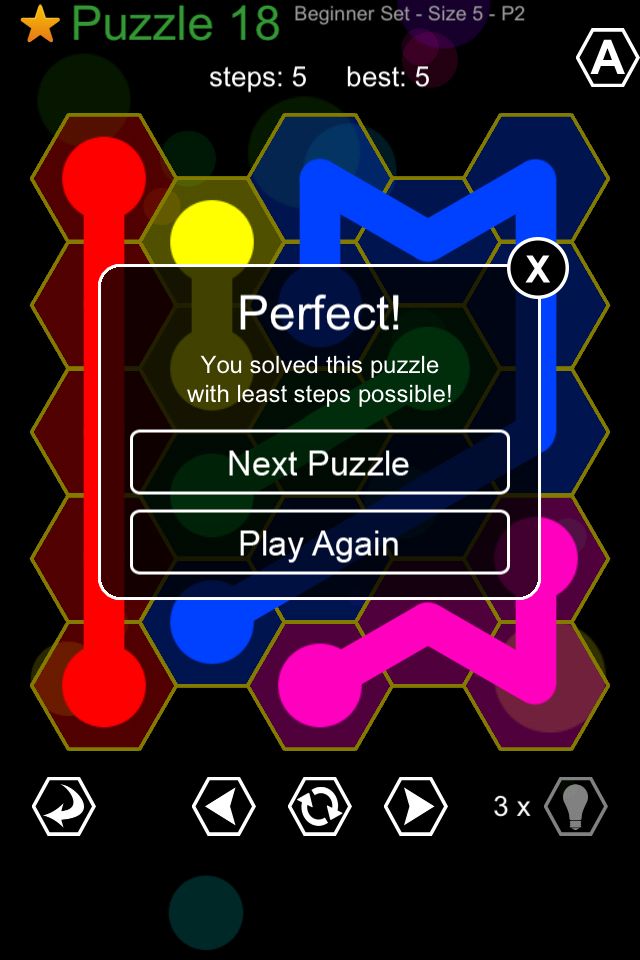Tap the curved back arrow hexagon
The width and height of the screenshot is (640, 960).
pos(64,806)
